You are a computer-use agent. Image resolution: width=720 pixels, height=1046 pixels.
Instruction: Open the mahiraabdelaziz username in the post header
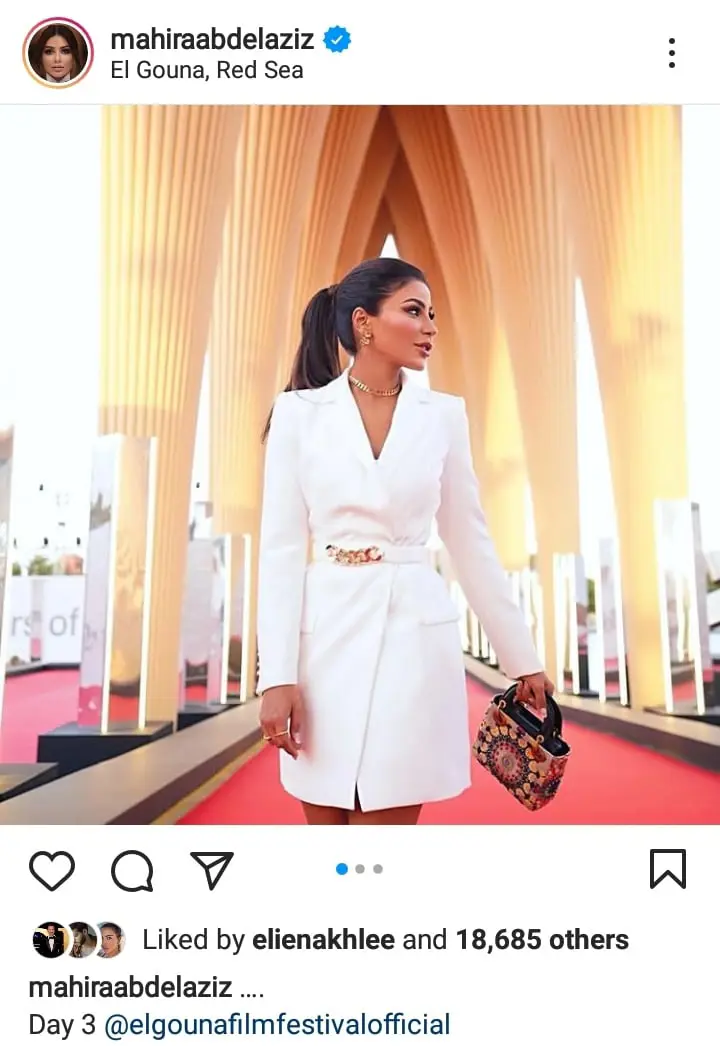(x=212, y=40)
